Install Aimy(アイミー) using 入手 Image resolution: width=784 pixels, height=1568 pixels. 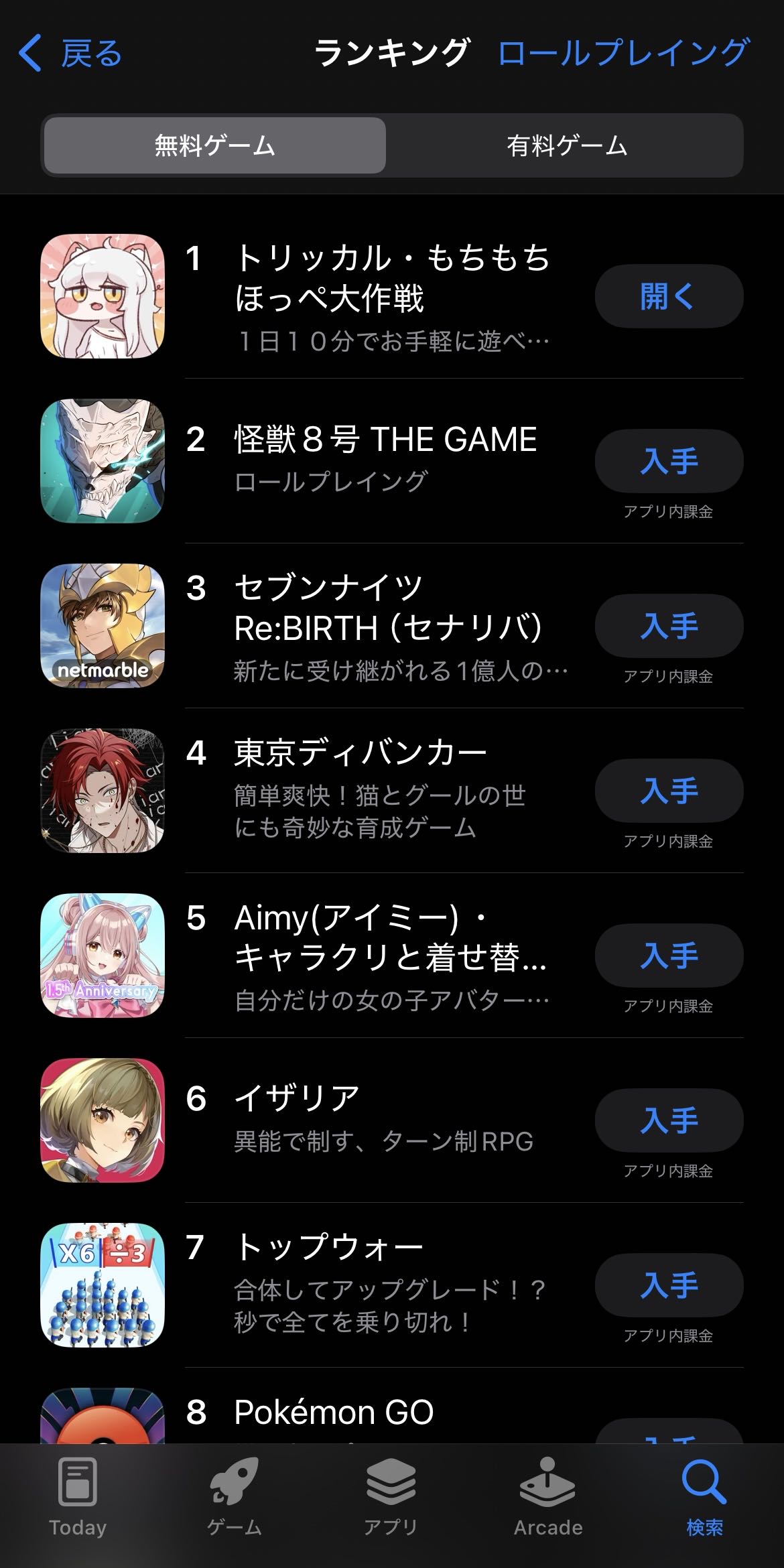coord(669,956)
